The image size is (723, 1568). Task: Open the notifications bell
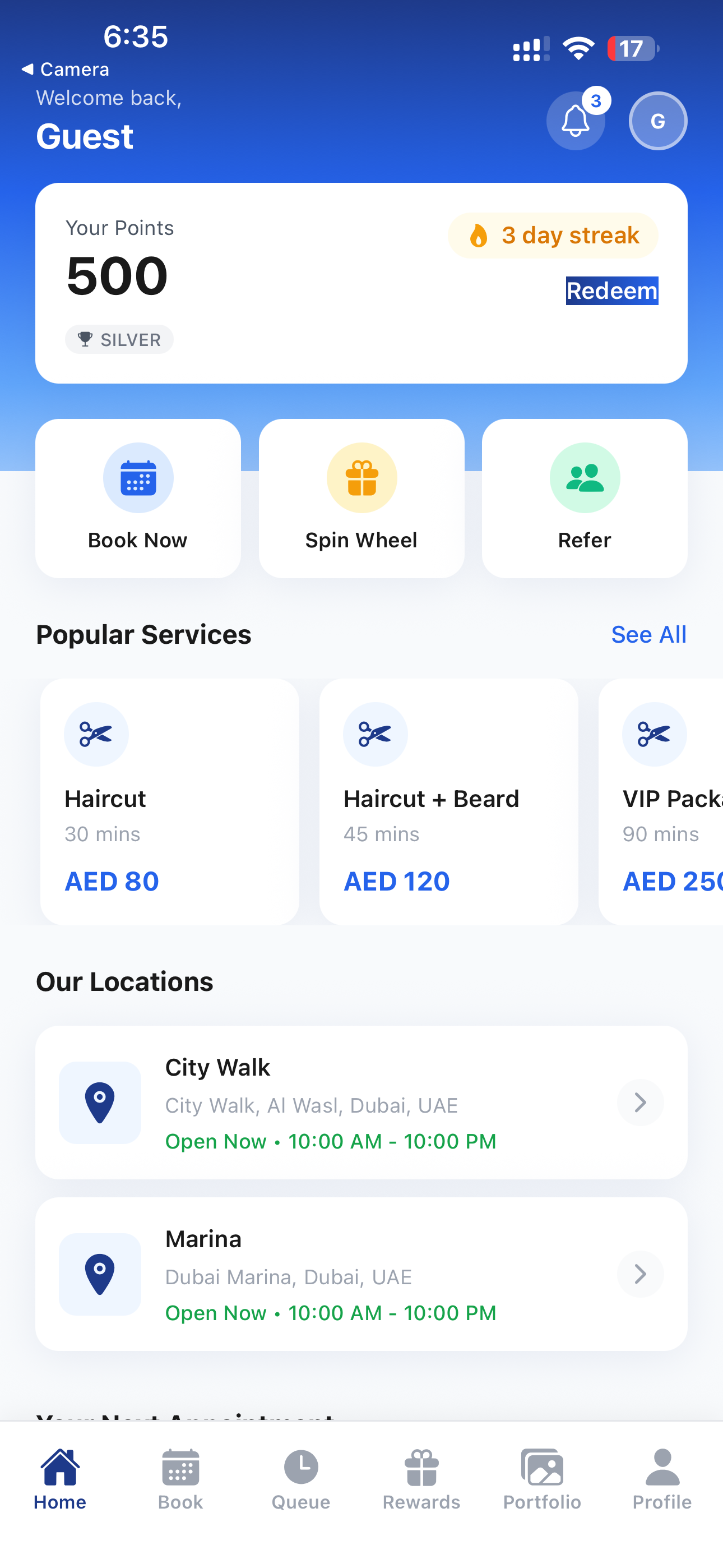575,121
